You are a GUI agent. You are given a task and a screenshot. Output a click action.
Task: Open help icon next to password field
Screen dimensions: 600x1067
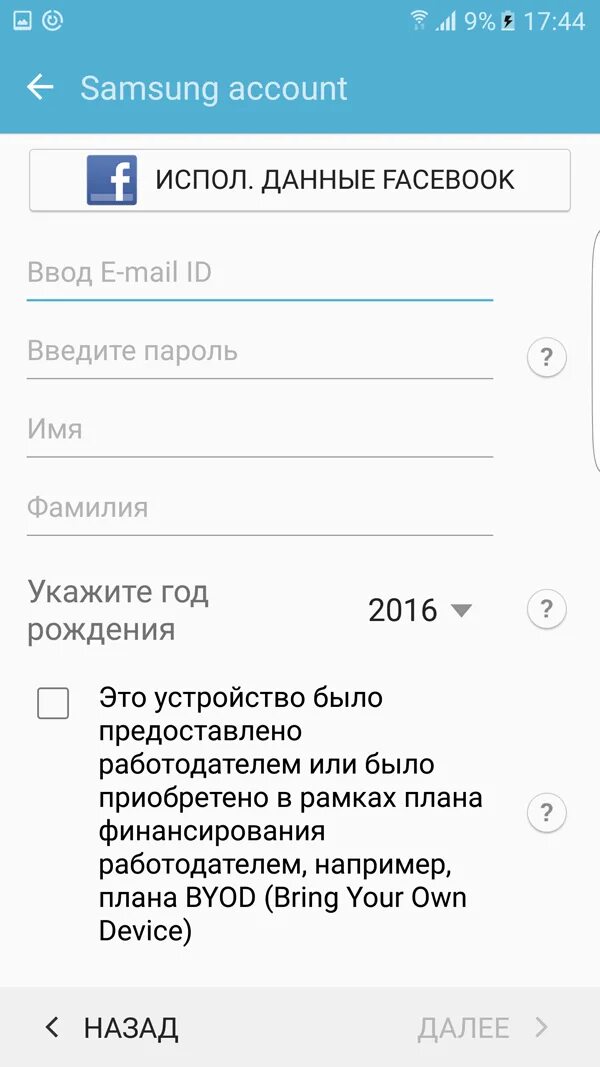tap(546, 358)
